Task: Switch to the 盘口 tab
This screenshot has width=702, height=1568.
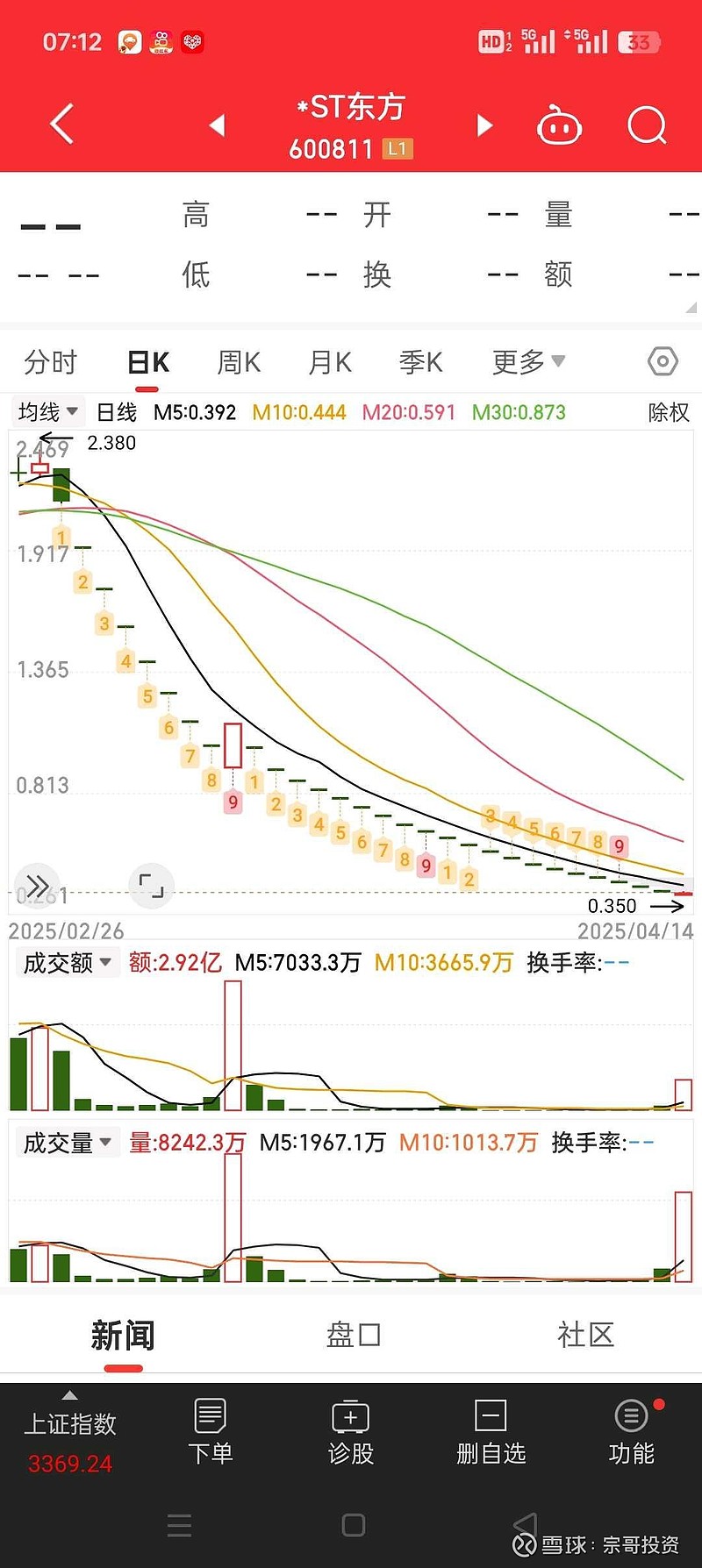Action: pos(352,1334)
